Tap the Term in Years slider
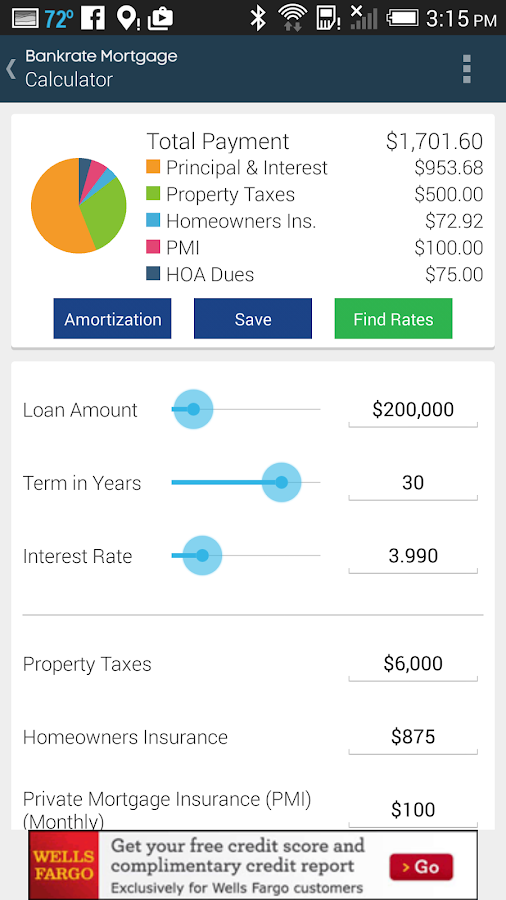Viewport: 506px width, 900px height. tap(246, 483)
